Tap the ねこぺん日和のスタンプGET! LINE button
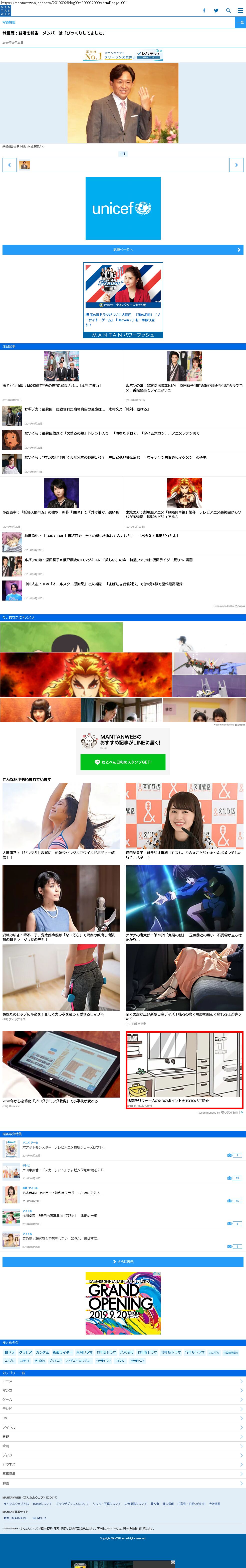Viewport: 246px width, 1568px height. pos(123,762)
